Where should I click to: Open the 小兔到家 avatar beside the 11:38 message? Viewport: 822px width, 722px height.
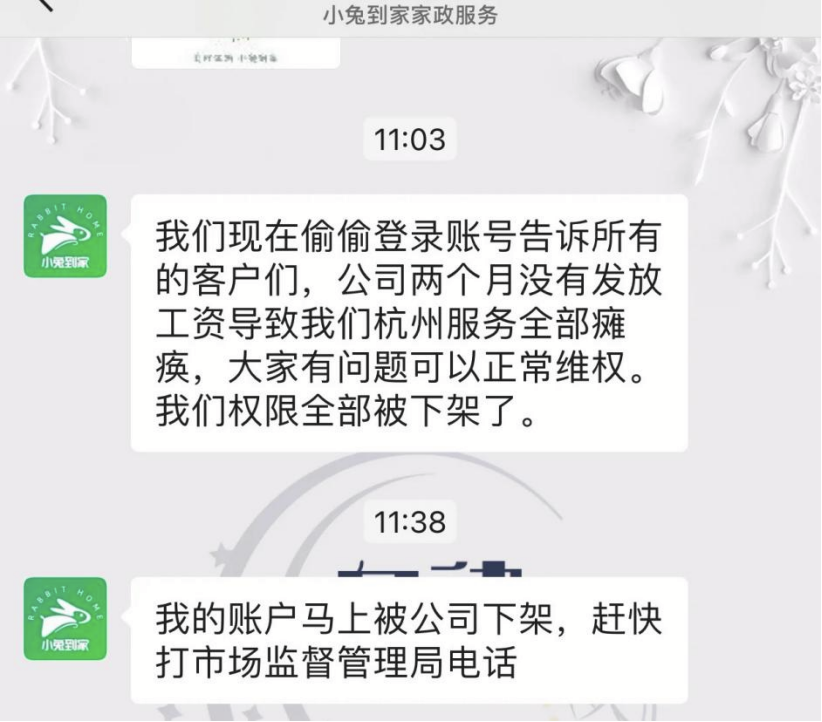65,619
